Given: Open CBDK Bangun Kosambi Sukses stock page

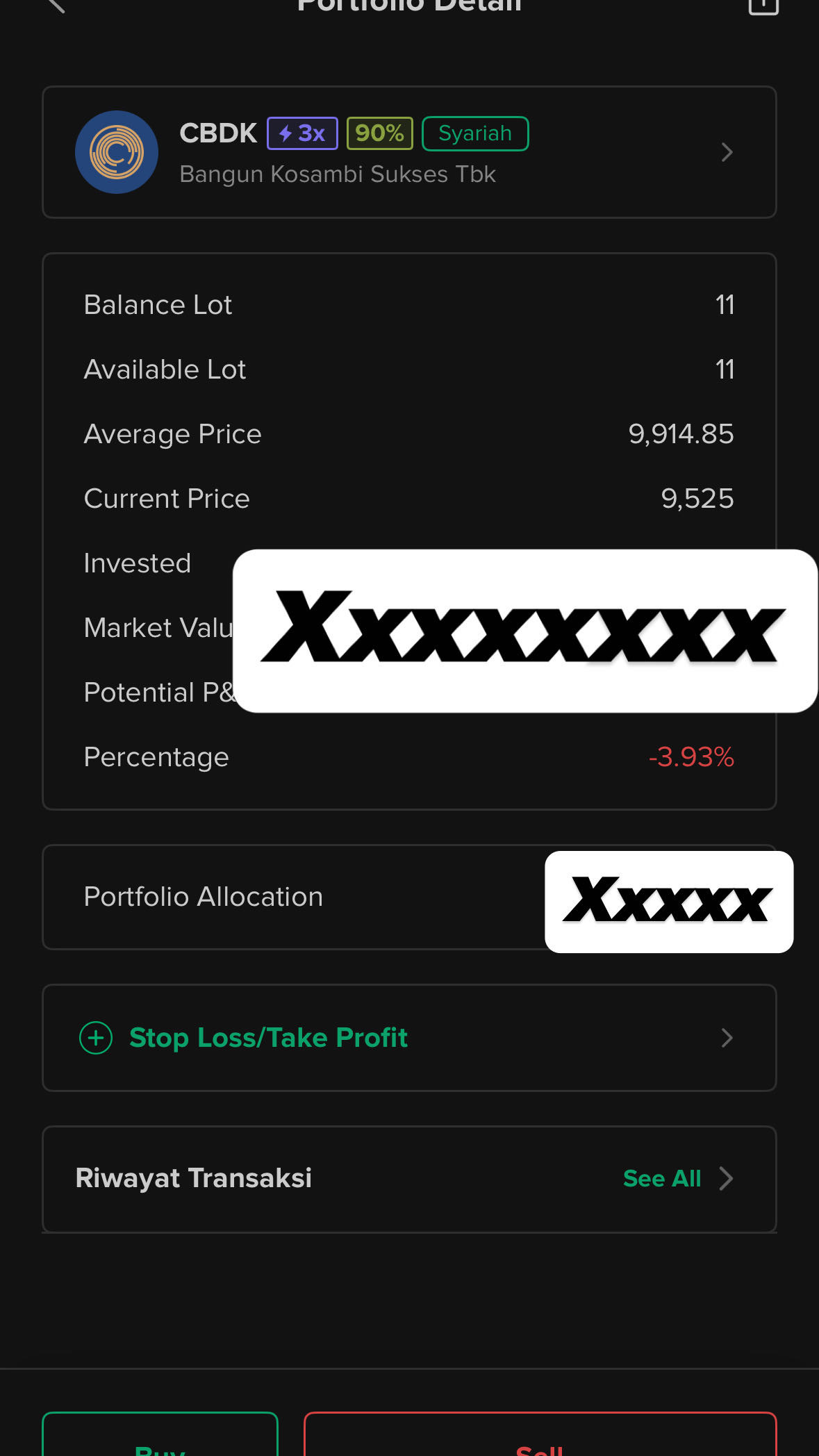Looking at the screenshot, I should coord(408,152).
